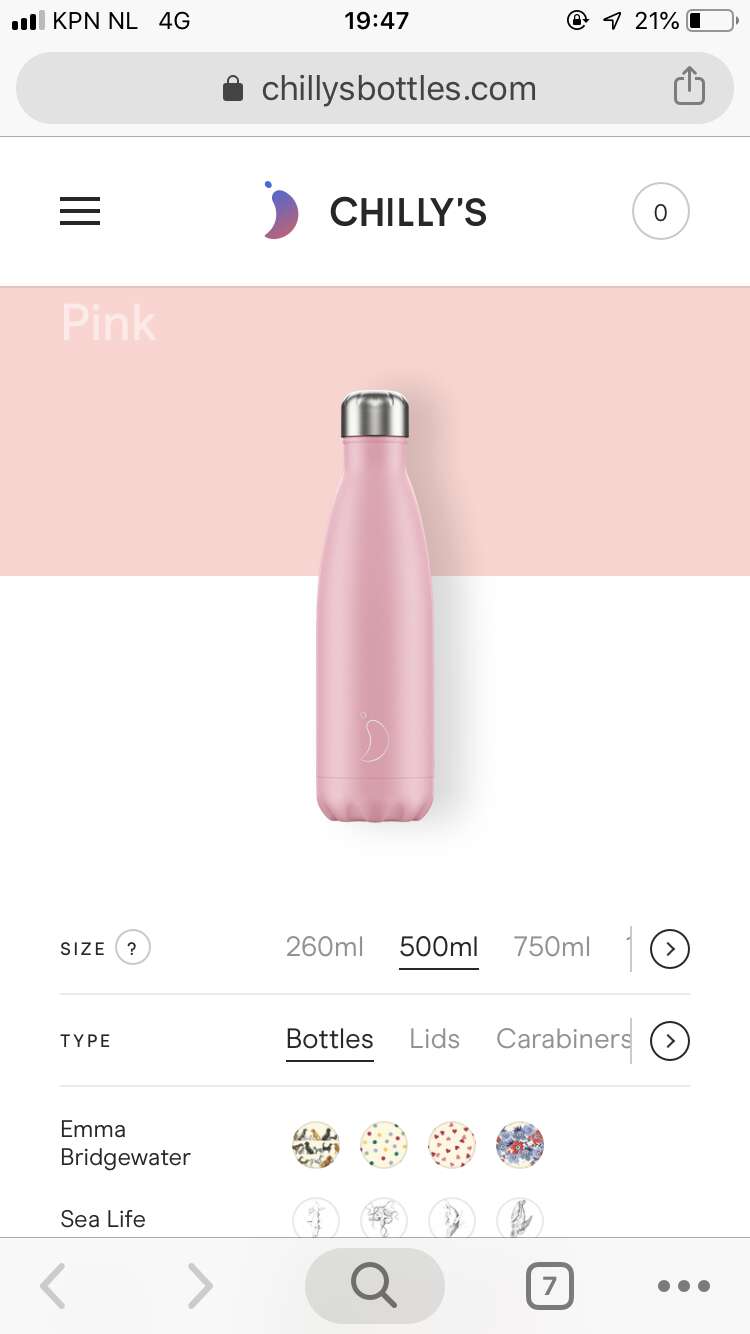Pick the blue floral Emma Bridgewater swatch
This screenshot has width=750, height=1334.
[x=520, y=1144]
